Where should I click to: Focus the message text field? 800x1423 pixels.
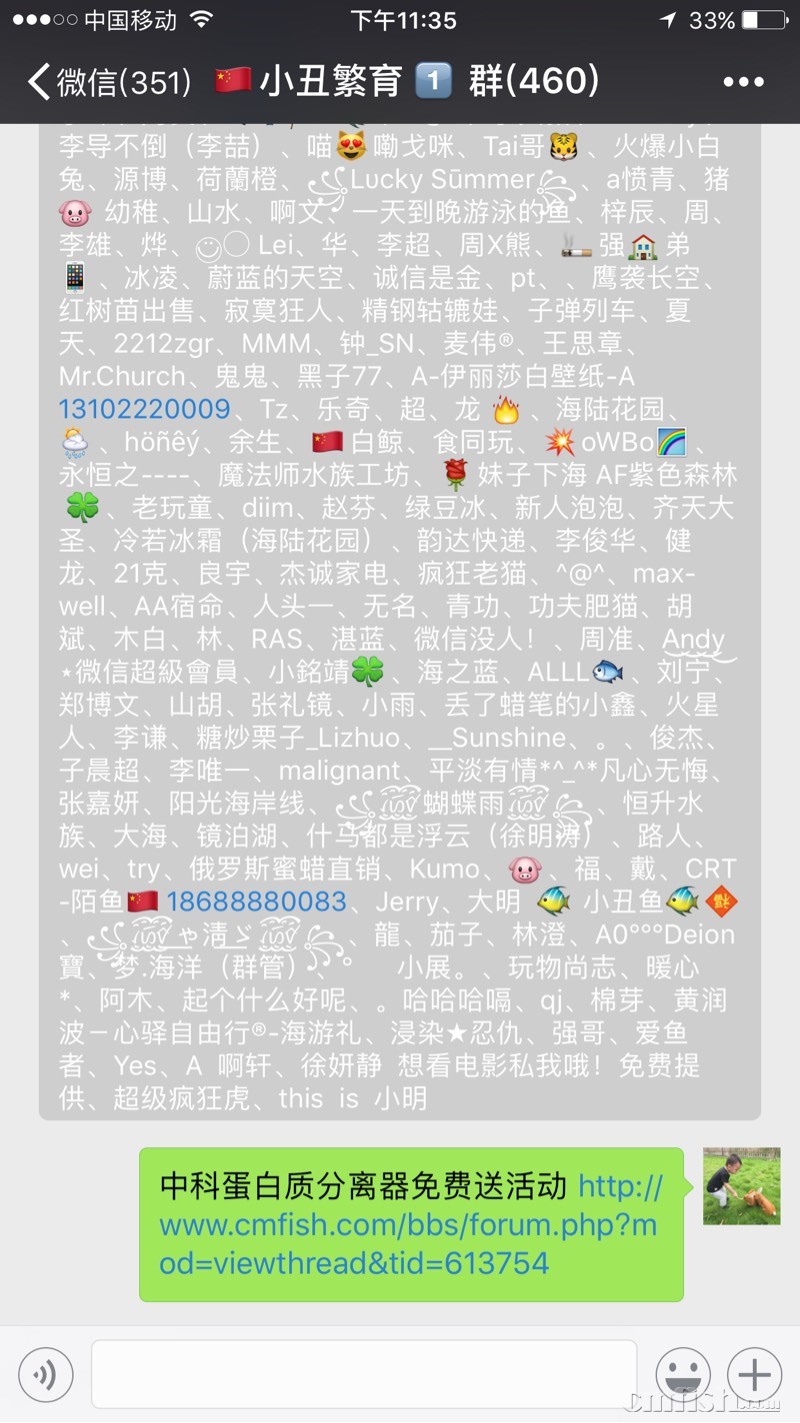(x=364, y=1375)
